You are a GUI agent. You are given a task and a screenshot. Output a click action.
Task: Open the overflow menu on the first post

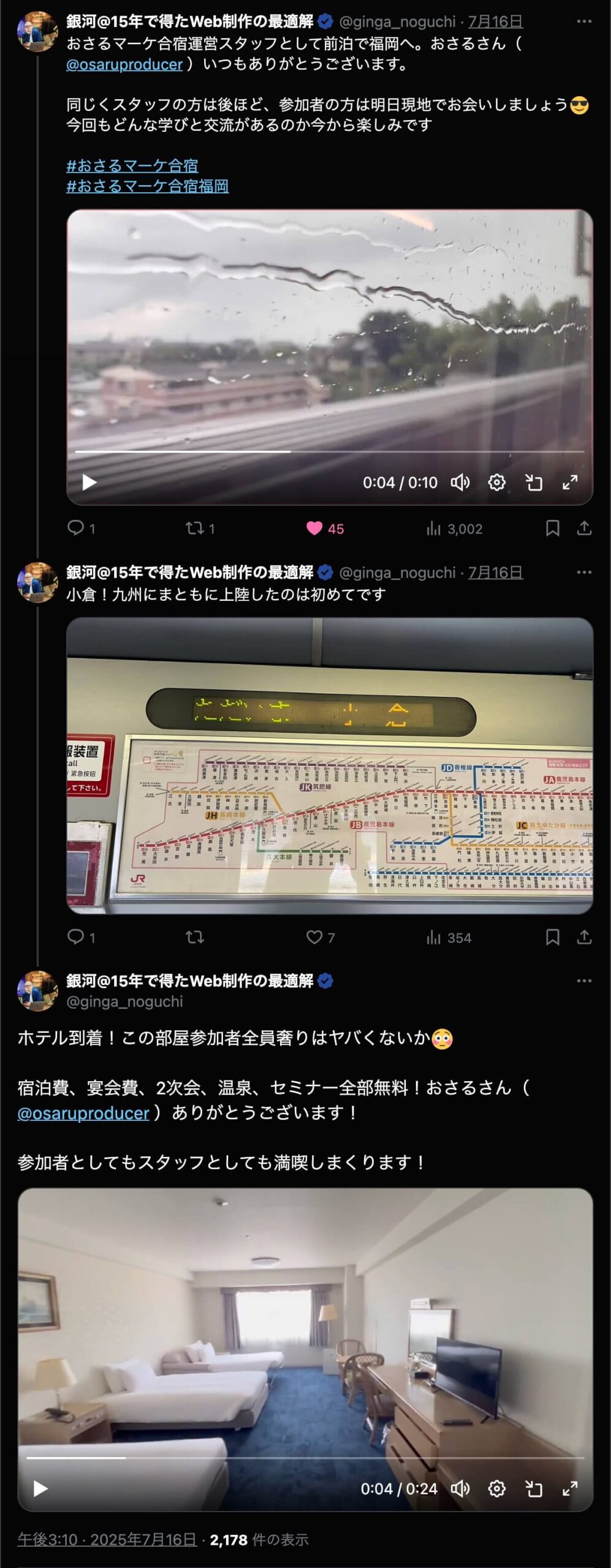coord(584,21)
